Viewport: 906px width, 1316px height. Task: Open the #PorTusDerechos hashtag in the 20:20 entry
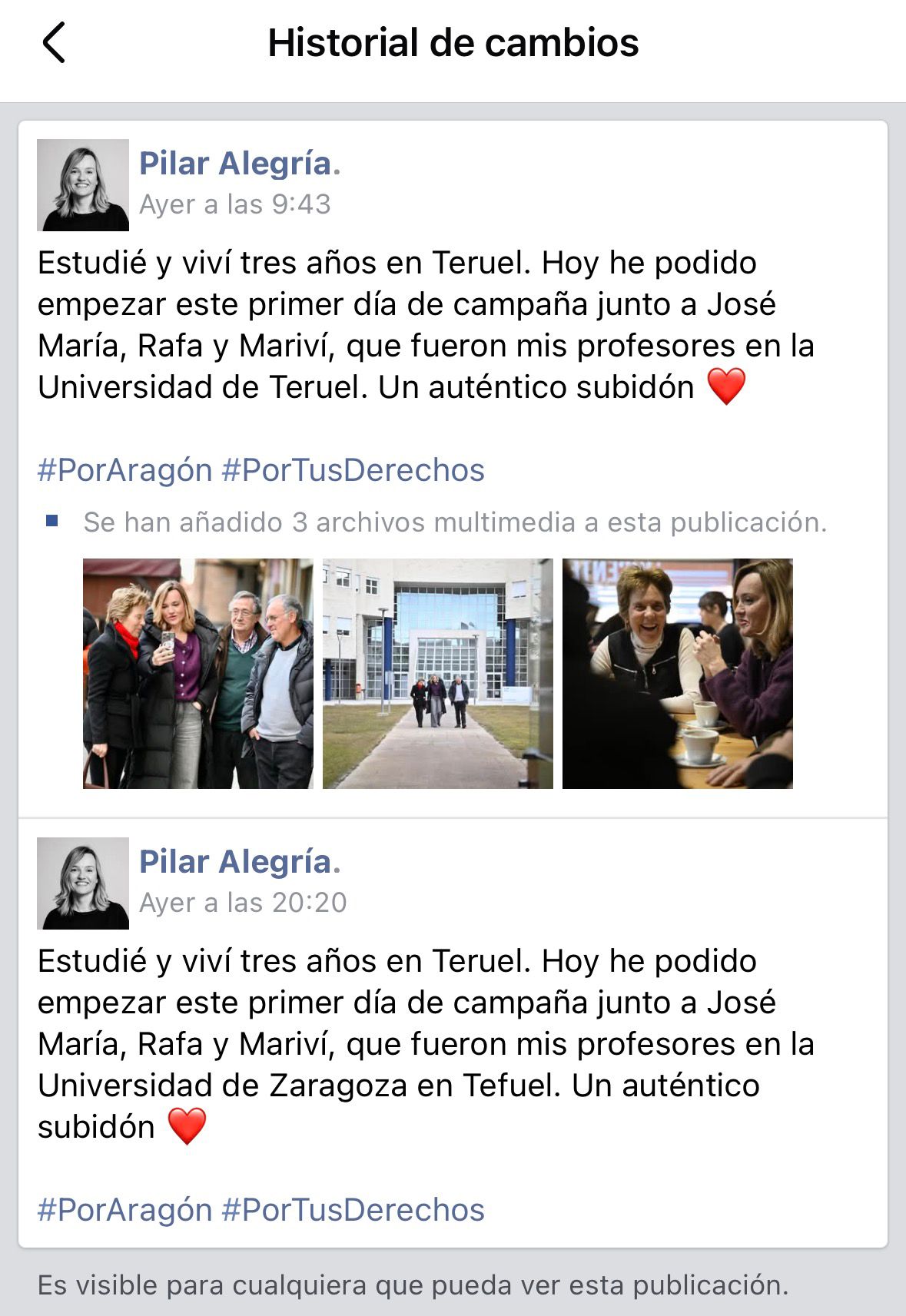point(353,1210)
